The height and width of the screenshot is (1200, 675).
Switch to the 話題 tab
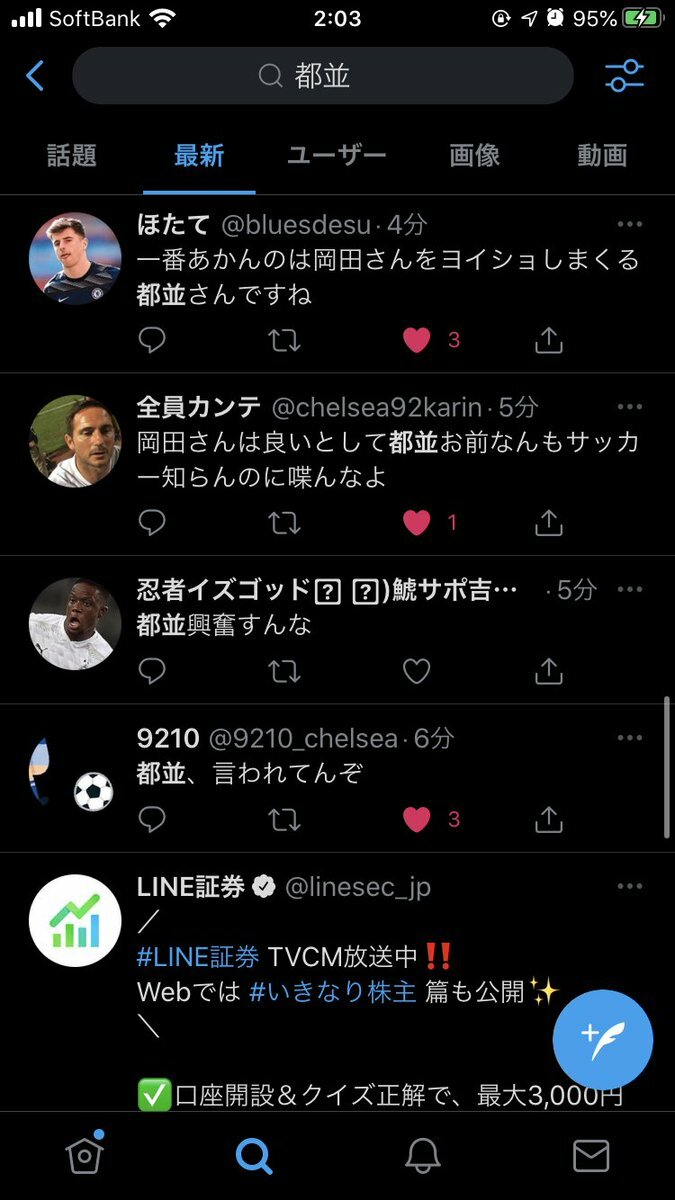[72, 156]
